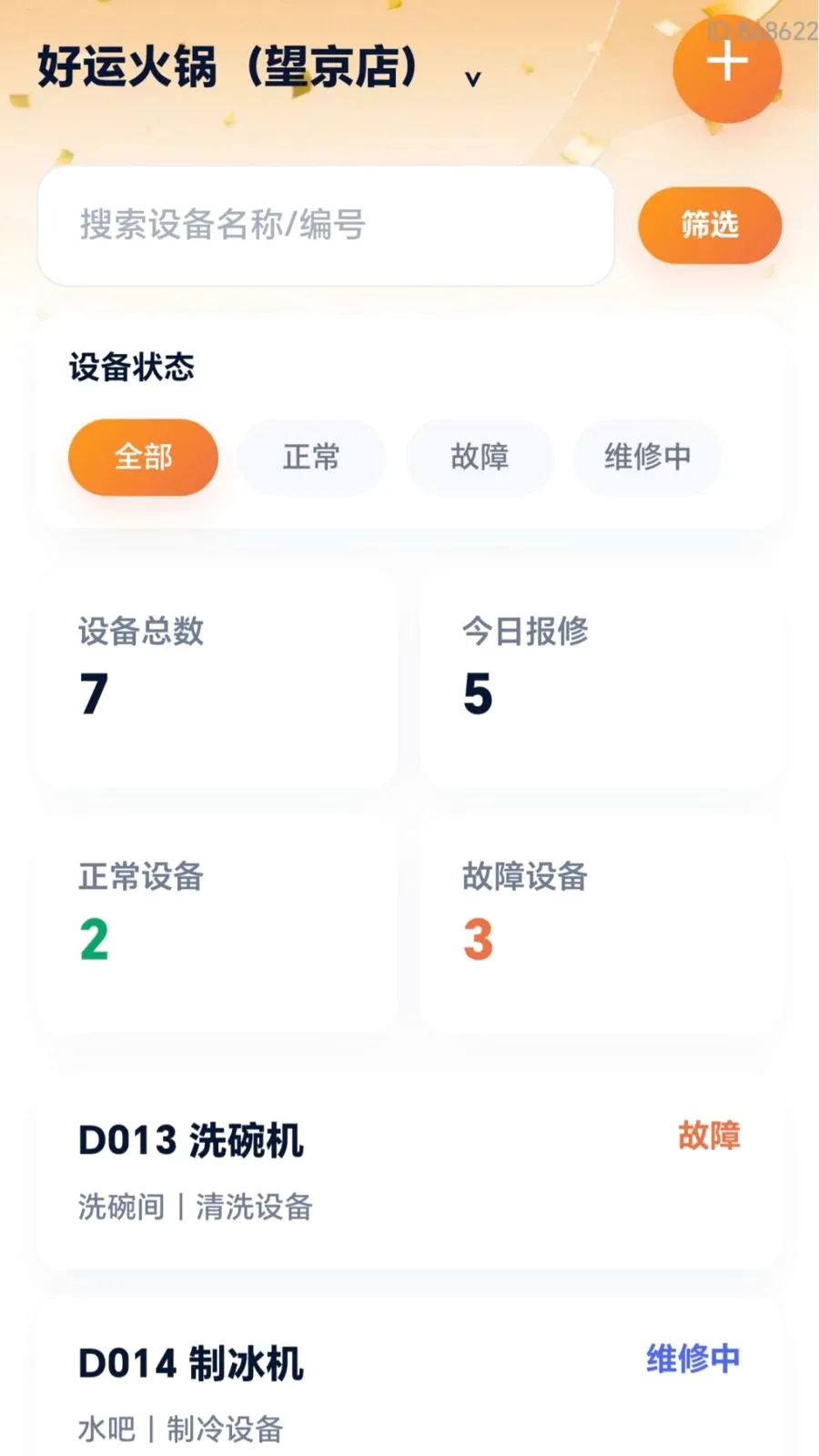The image size is (819, 1456).
Task: Tap the orange plus button to add equipment
Action: pyautogui.click(x=727, y=66)
